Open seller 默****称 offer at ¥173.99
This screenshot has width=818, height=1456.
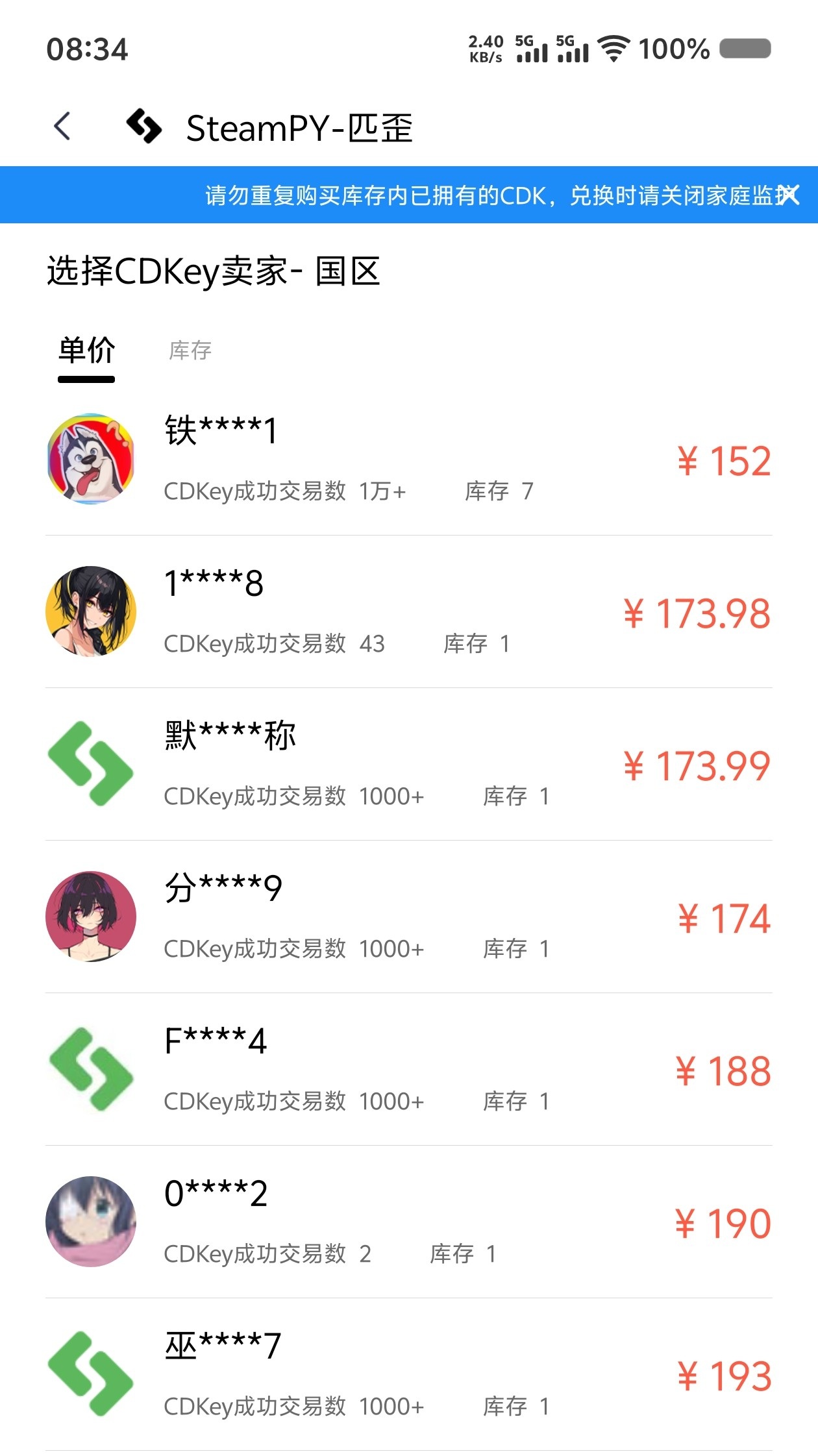pyautogui.click(x=409, y=765)
